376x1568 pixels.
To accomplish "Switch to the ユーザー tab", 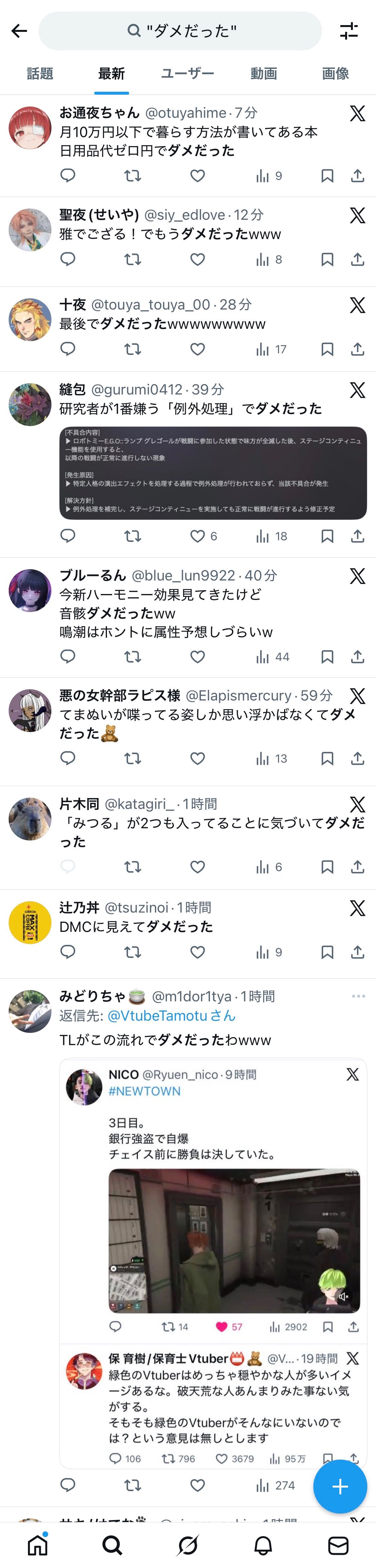I will 187,74.
